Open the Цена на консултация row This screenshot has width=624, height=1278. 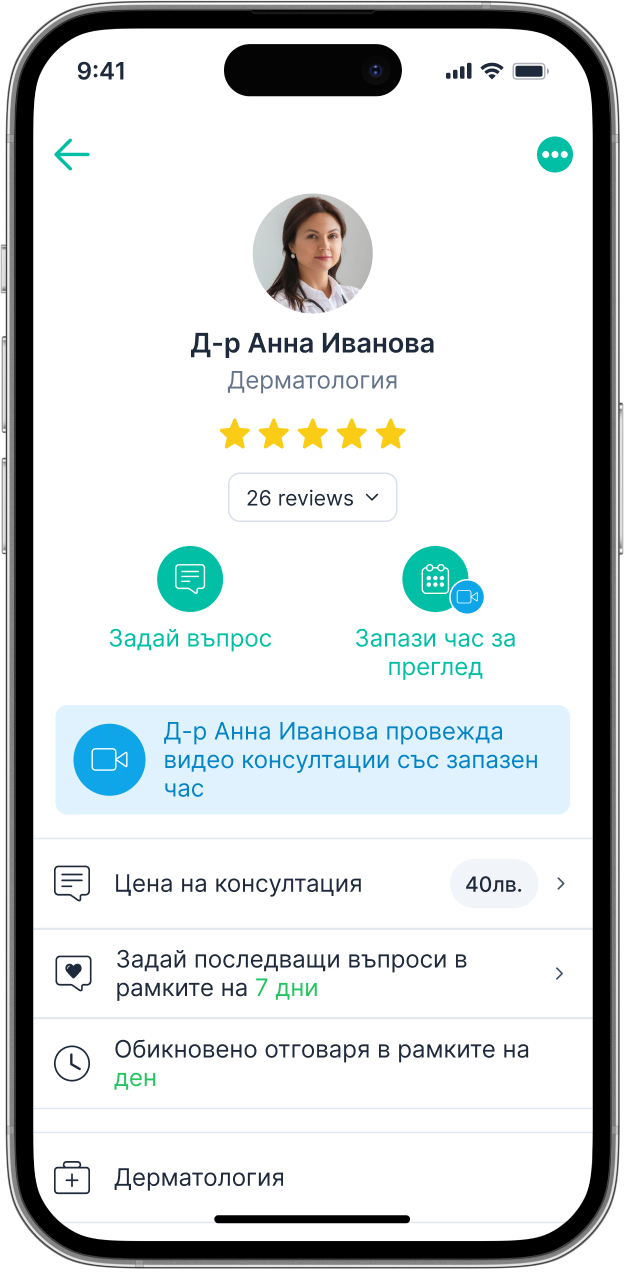312,884
